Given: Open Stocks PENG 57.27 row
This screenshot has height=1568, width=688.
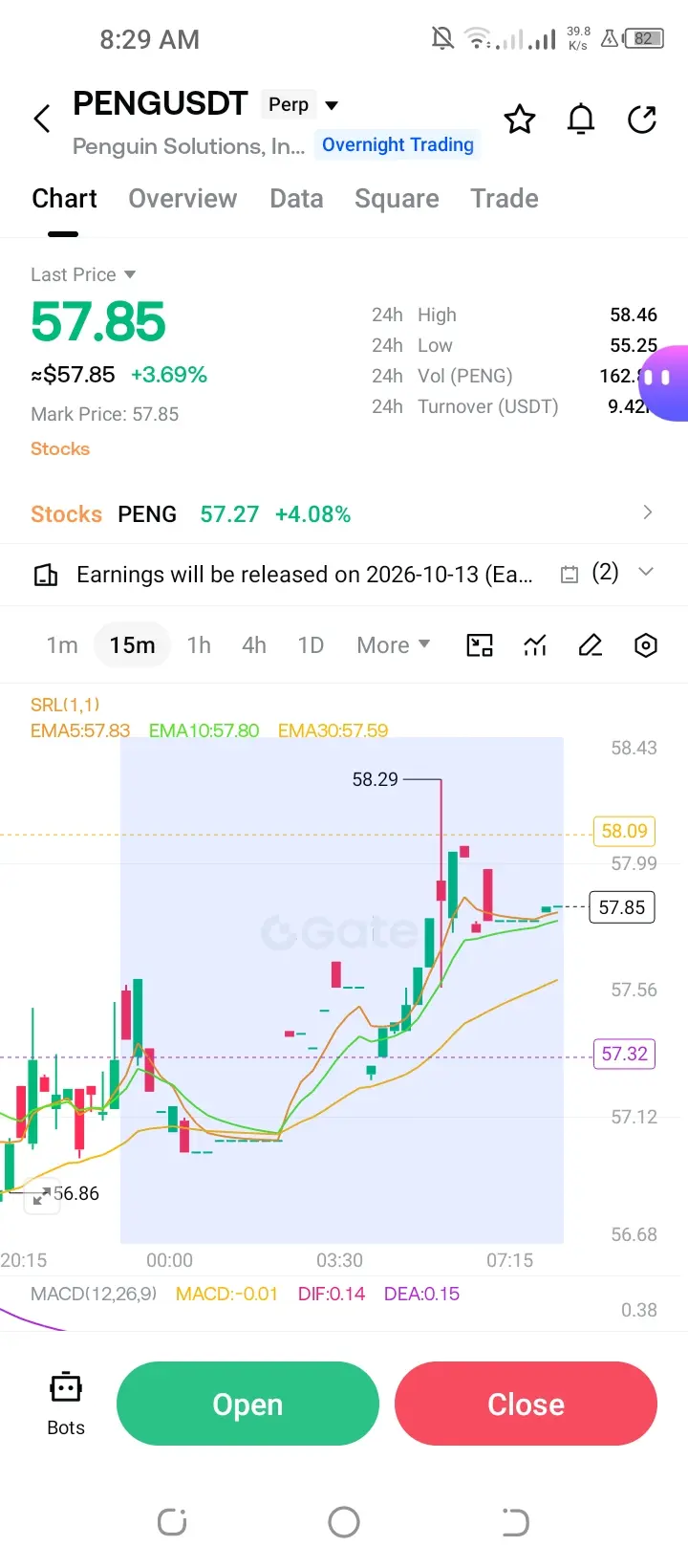Looking at the screenshot, I should [x=344, y=513].
